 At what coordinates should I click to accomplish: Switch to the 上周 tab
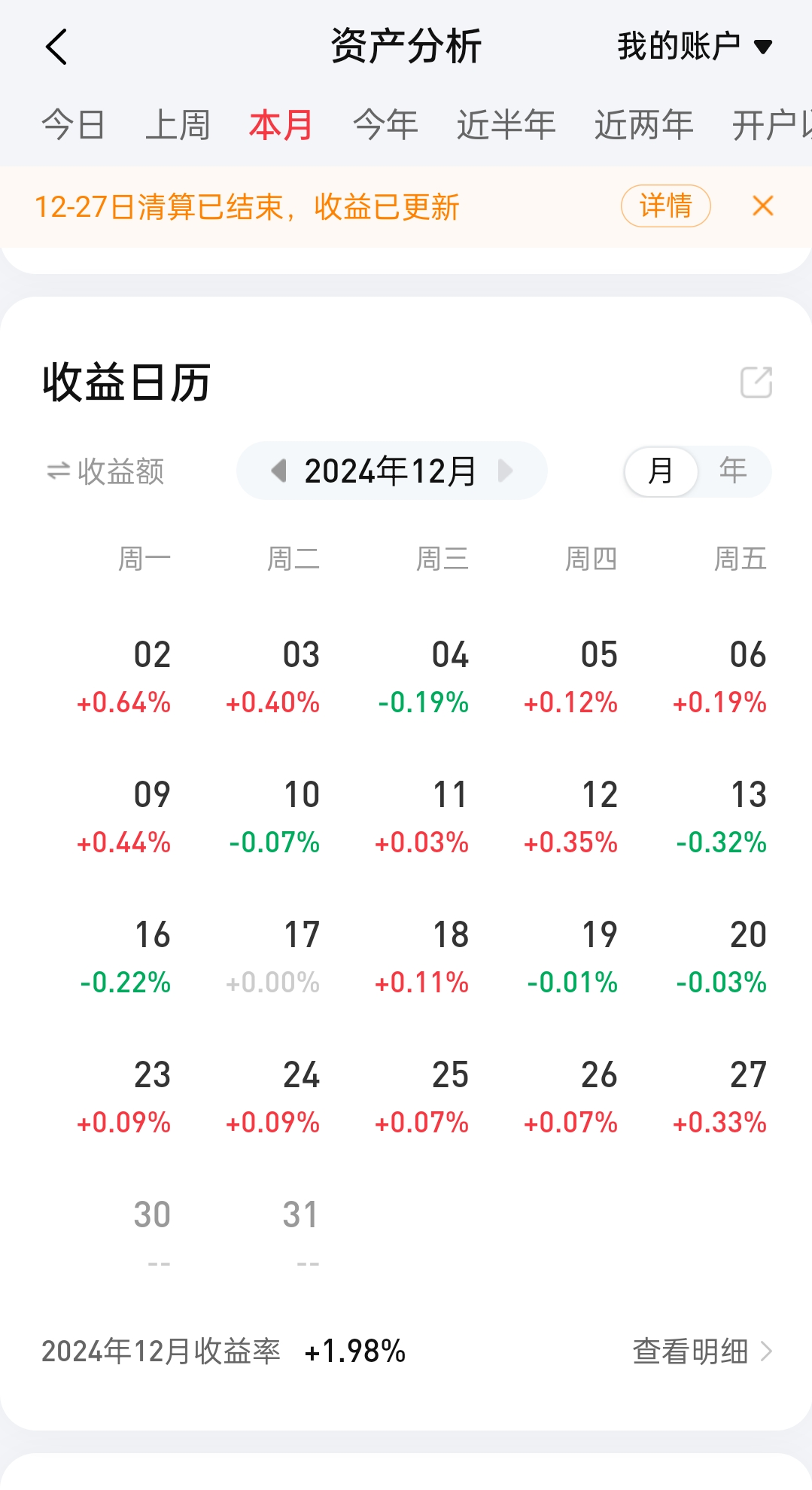coord(178,125)
